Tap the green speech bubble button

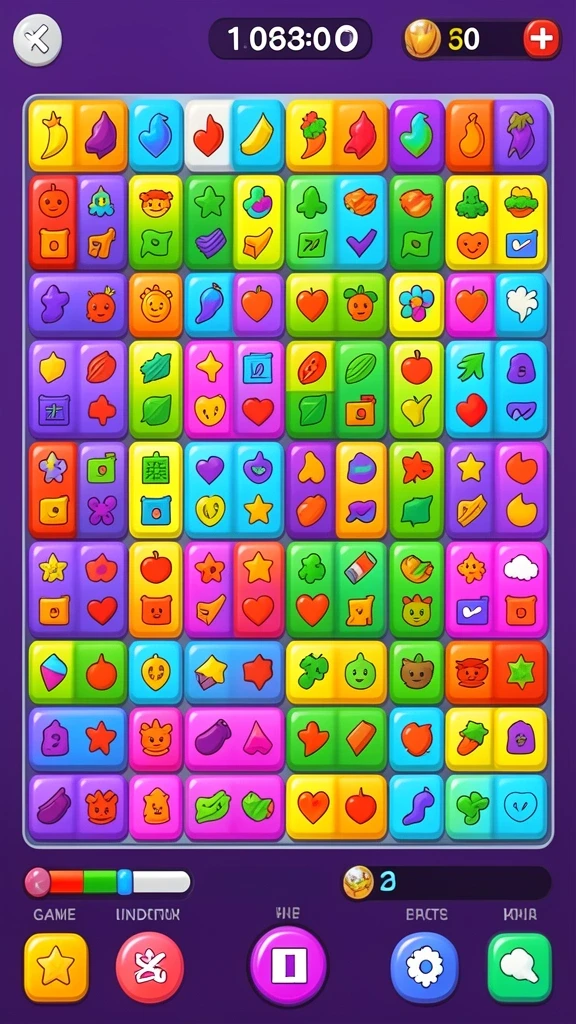click(x=519, y=967)
